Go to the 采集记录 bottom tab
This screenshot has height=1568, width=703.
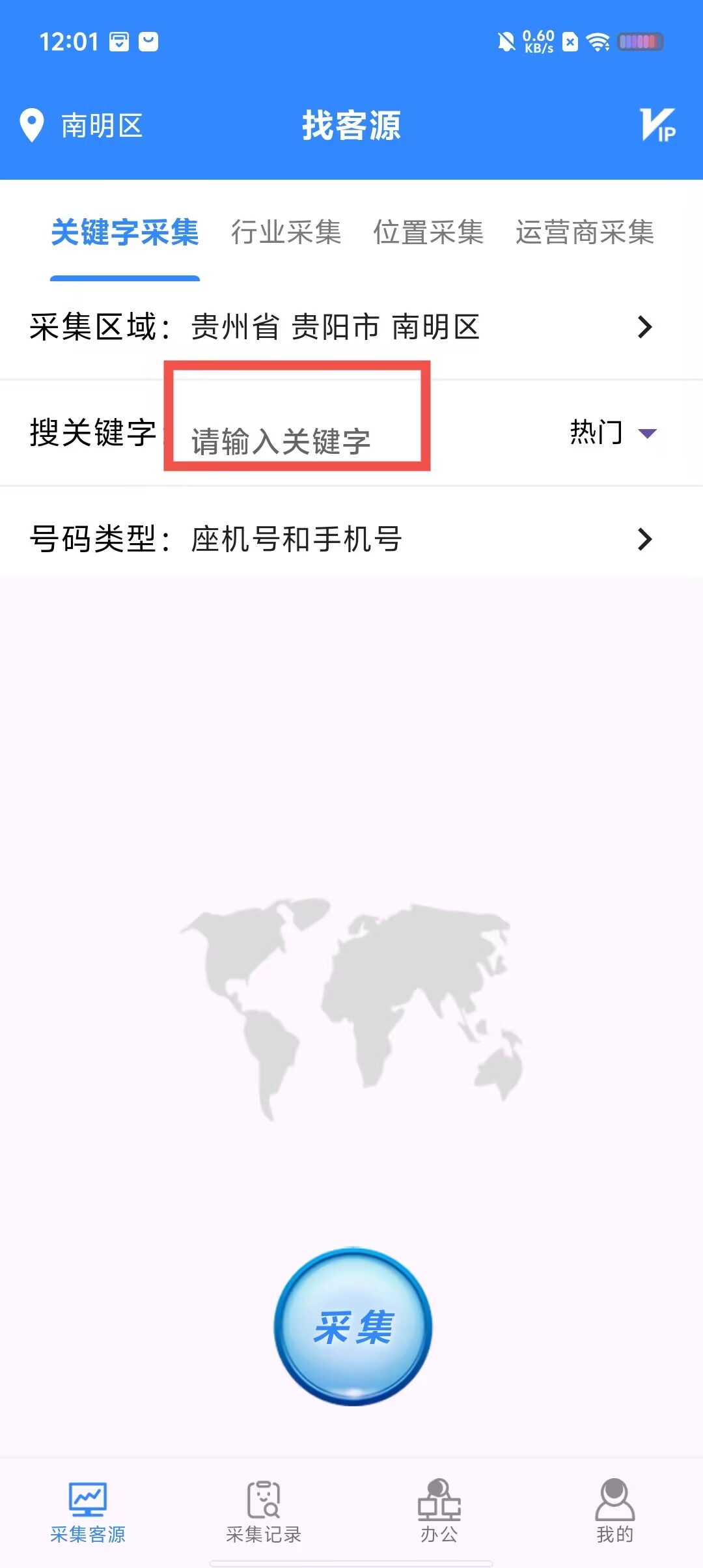264,1512
